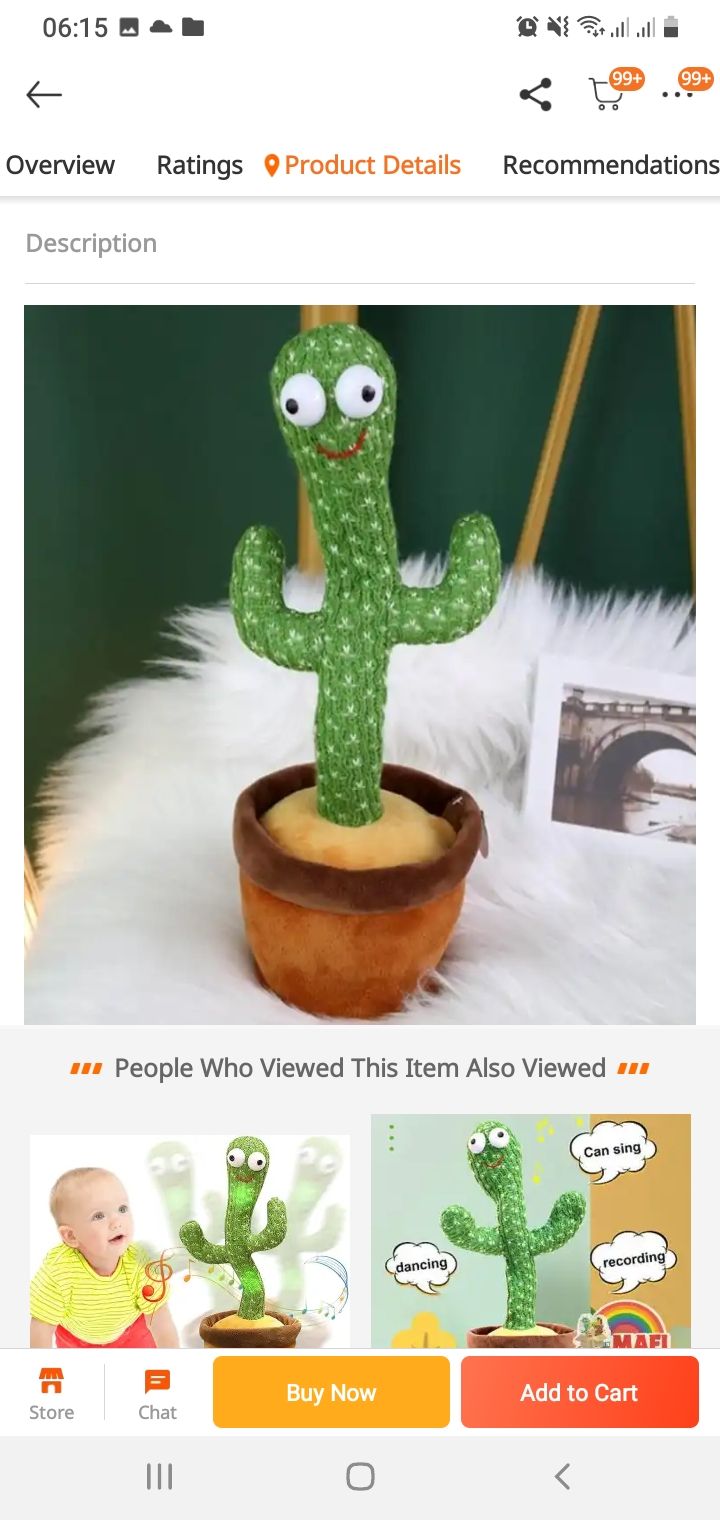Open the three-dot overflow menu
The width and height of the screenshot is (720, 1520).
[x=677, y=95]
